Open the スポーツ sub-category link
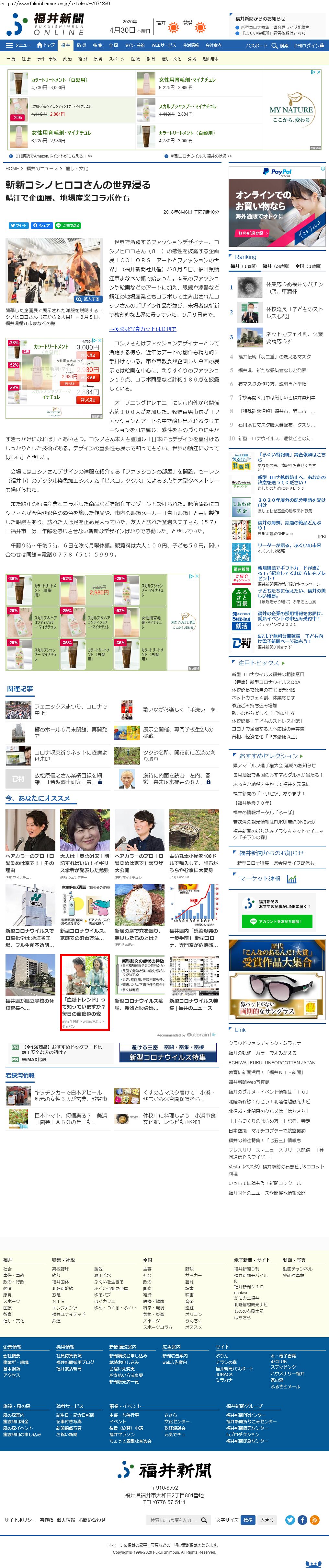The height and width of the screenshot is (1568, 329). tap(117, 59)
